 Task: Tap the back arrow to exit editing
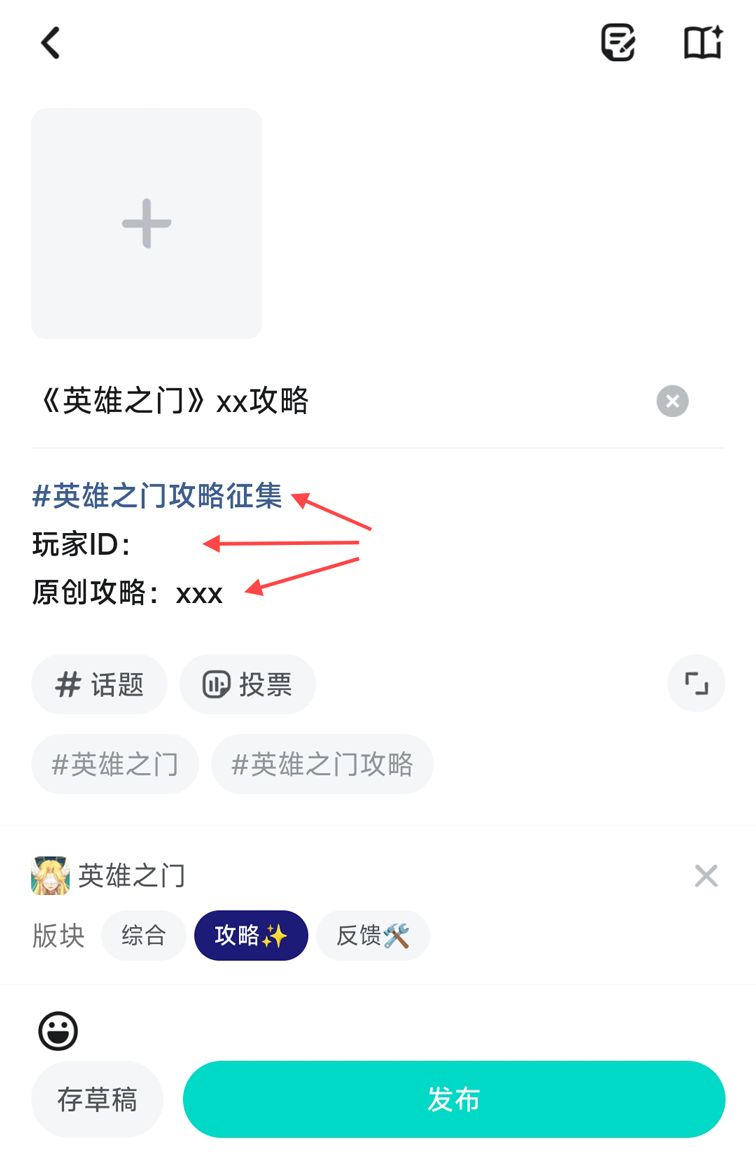point(50,43)
